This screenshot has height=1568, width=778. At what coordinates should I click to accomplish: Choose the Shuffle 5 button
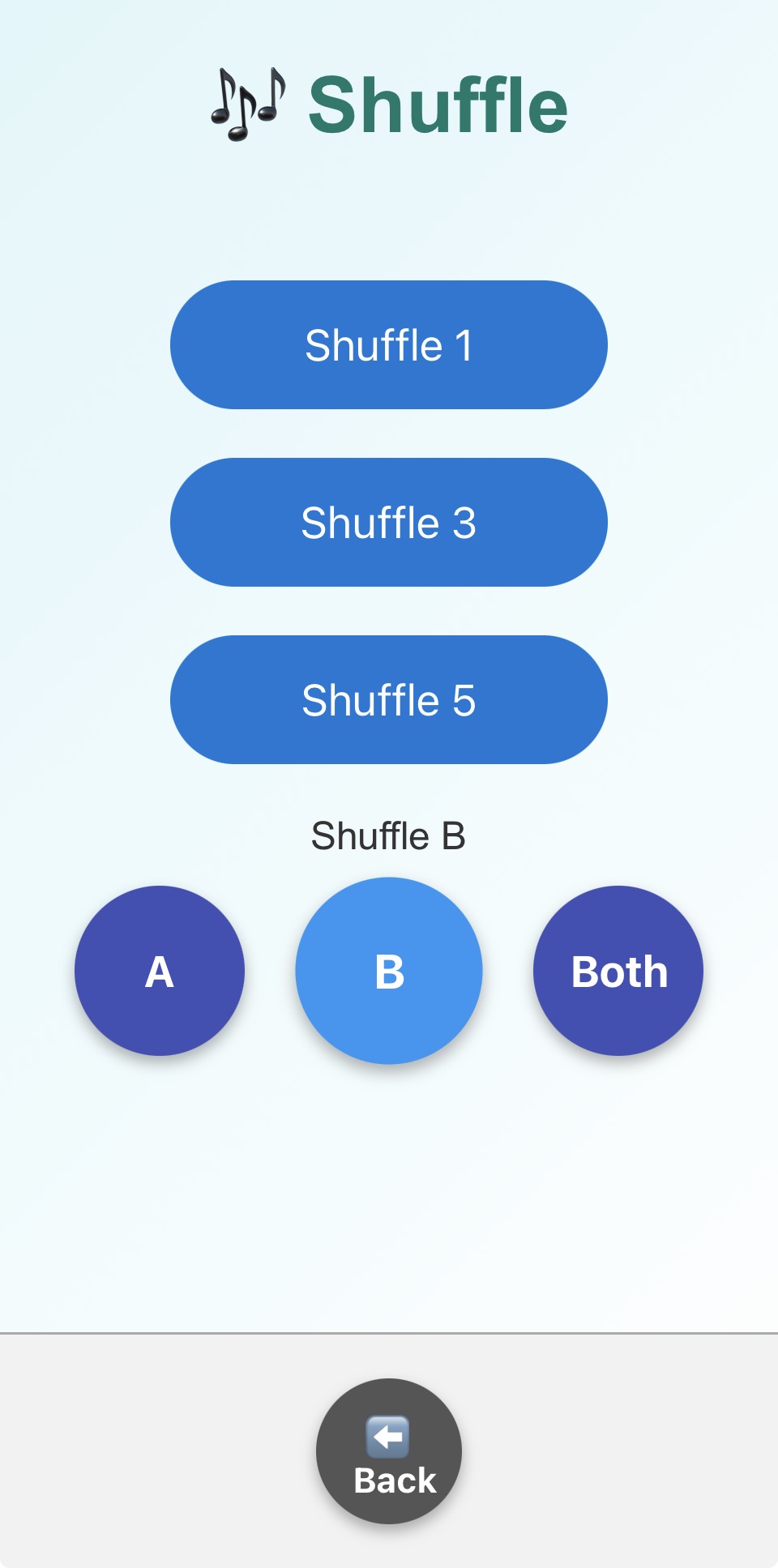[389, 700]
